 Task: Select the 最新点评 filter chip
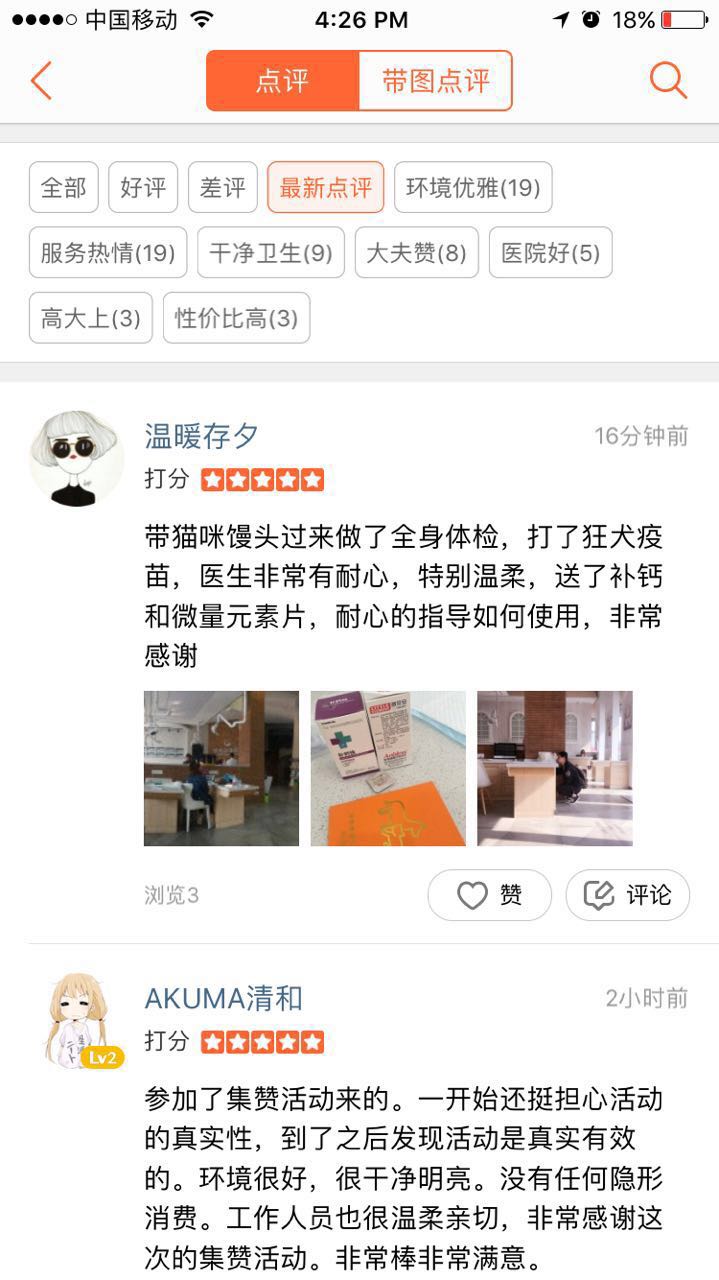325,187
